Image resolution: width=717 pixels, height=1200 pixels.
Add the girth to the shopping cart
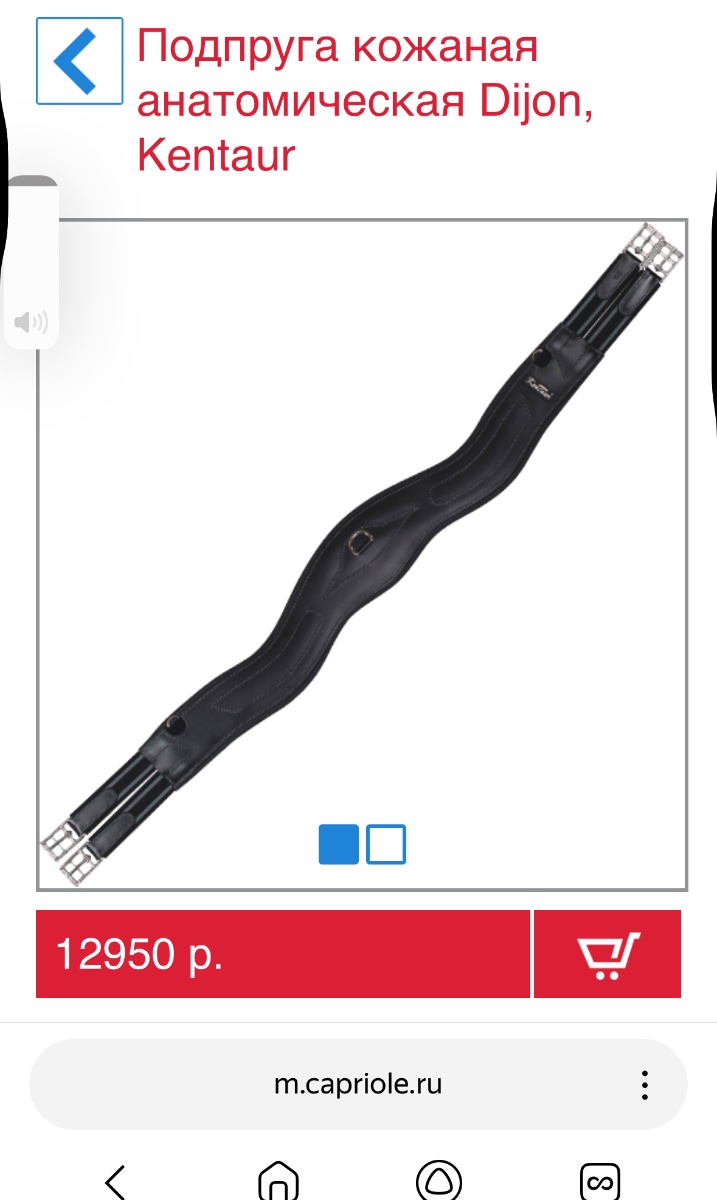coord(607,954)
